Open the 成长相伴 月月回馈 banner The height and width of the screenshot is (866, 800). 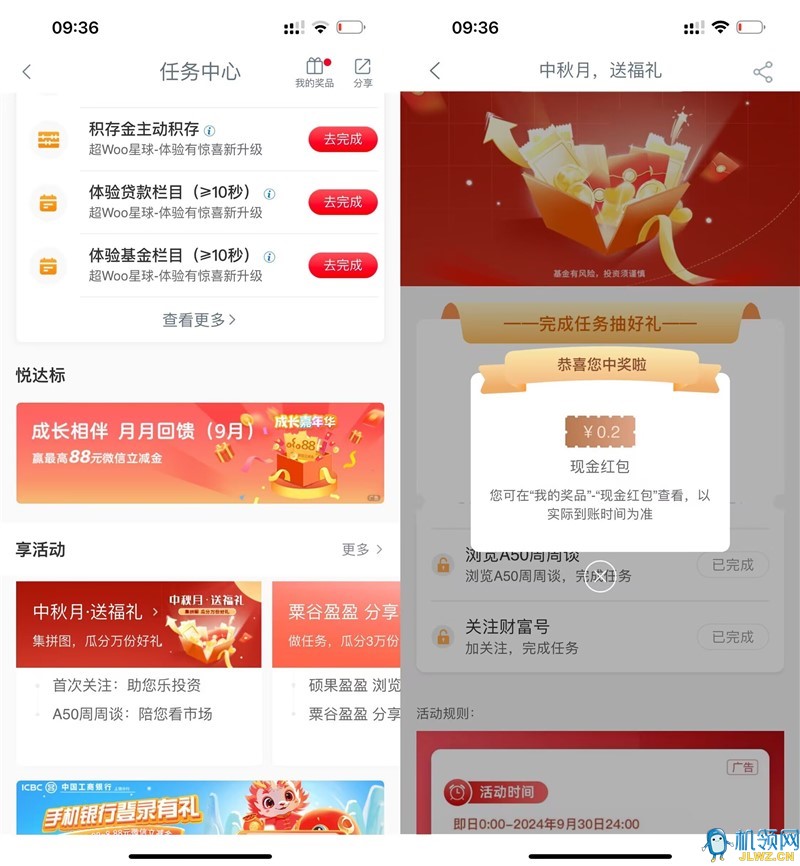point(200,453)
